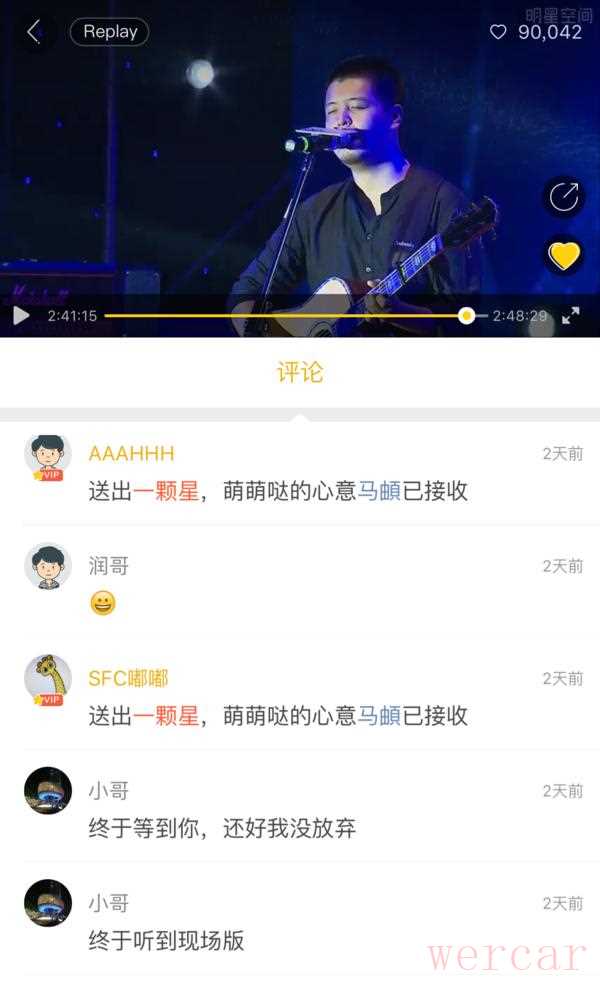Open 马頔 link in AAAHHH's comment
Screen dimensions: 600x983
pyautogui.click(x=379, y=491)
